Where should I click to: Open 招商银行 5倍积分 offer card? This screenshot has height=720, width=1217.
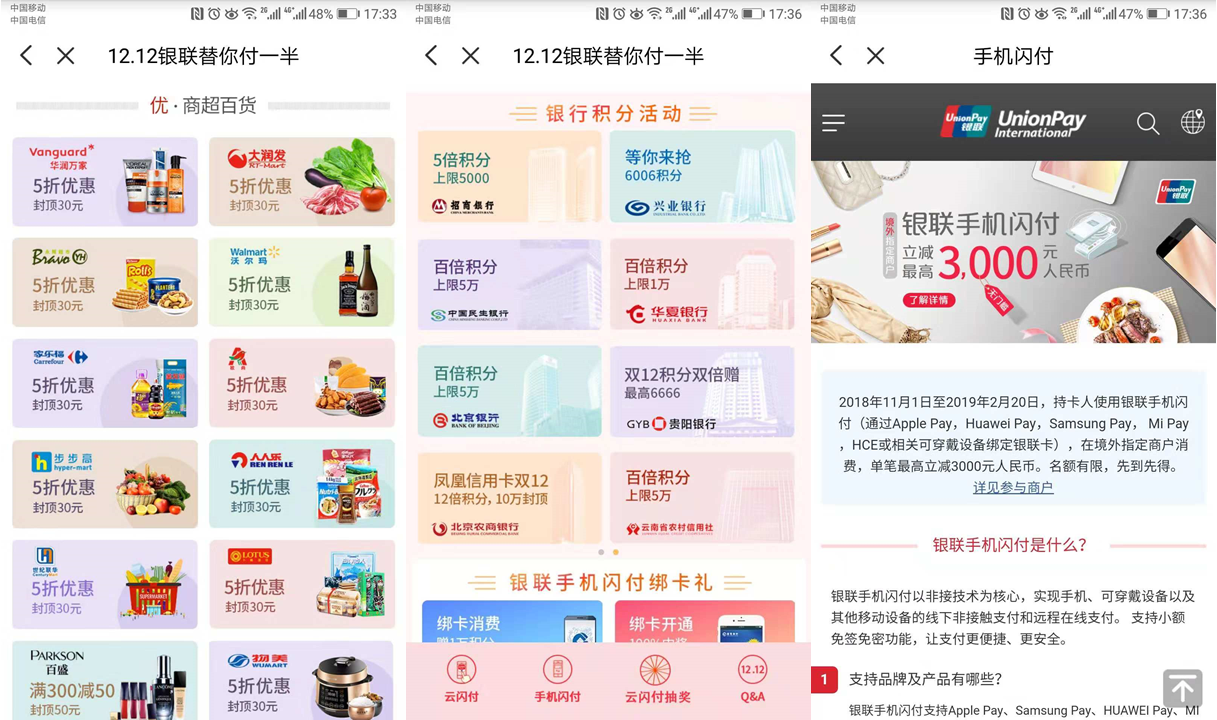tap(509, 177)
